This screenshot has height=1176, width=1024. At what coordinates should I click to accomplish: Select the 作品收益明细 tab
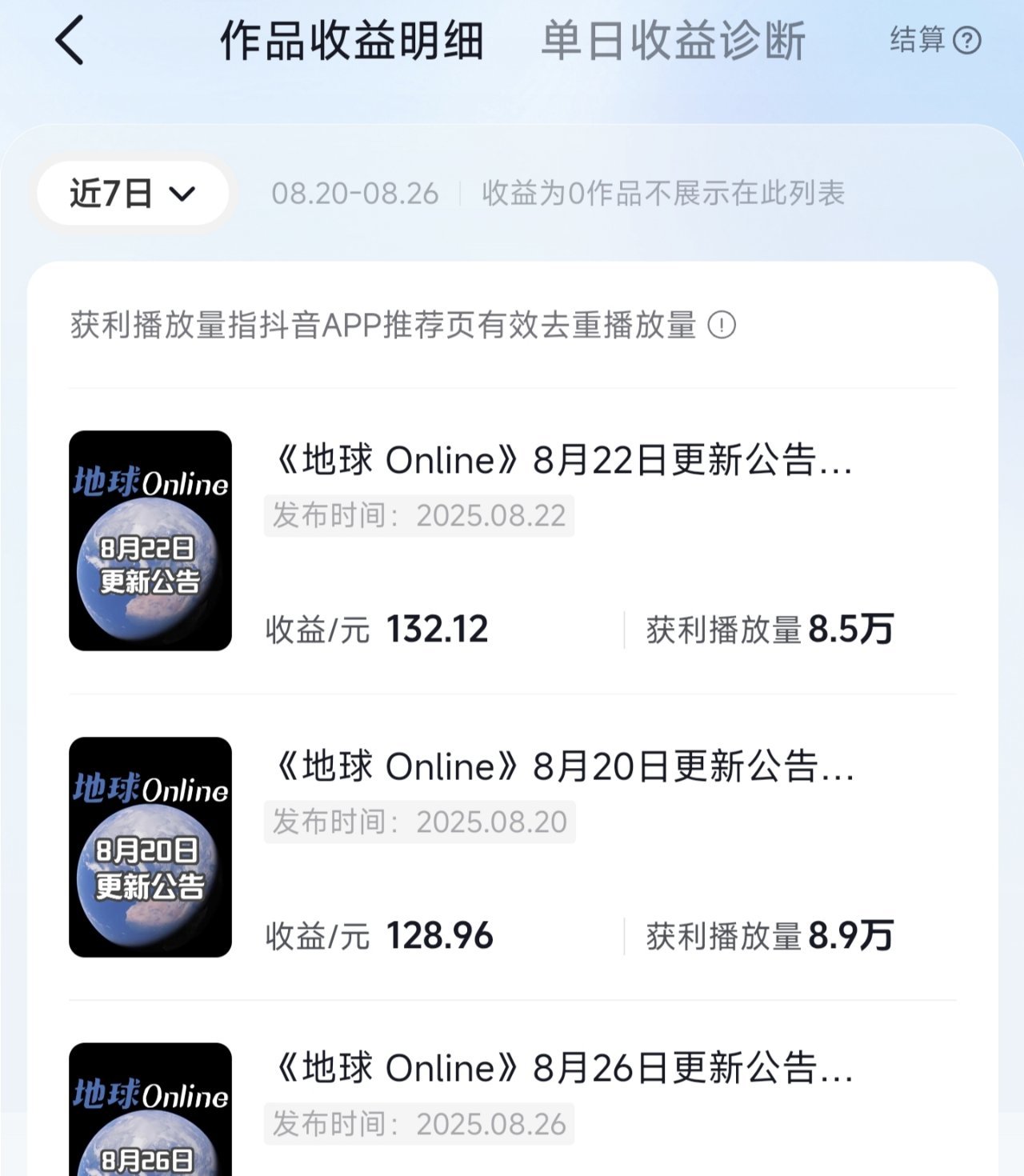point(352,41)
